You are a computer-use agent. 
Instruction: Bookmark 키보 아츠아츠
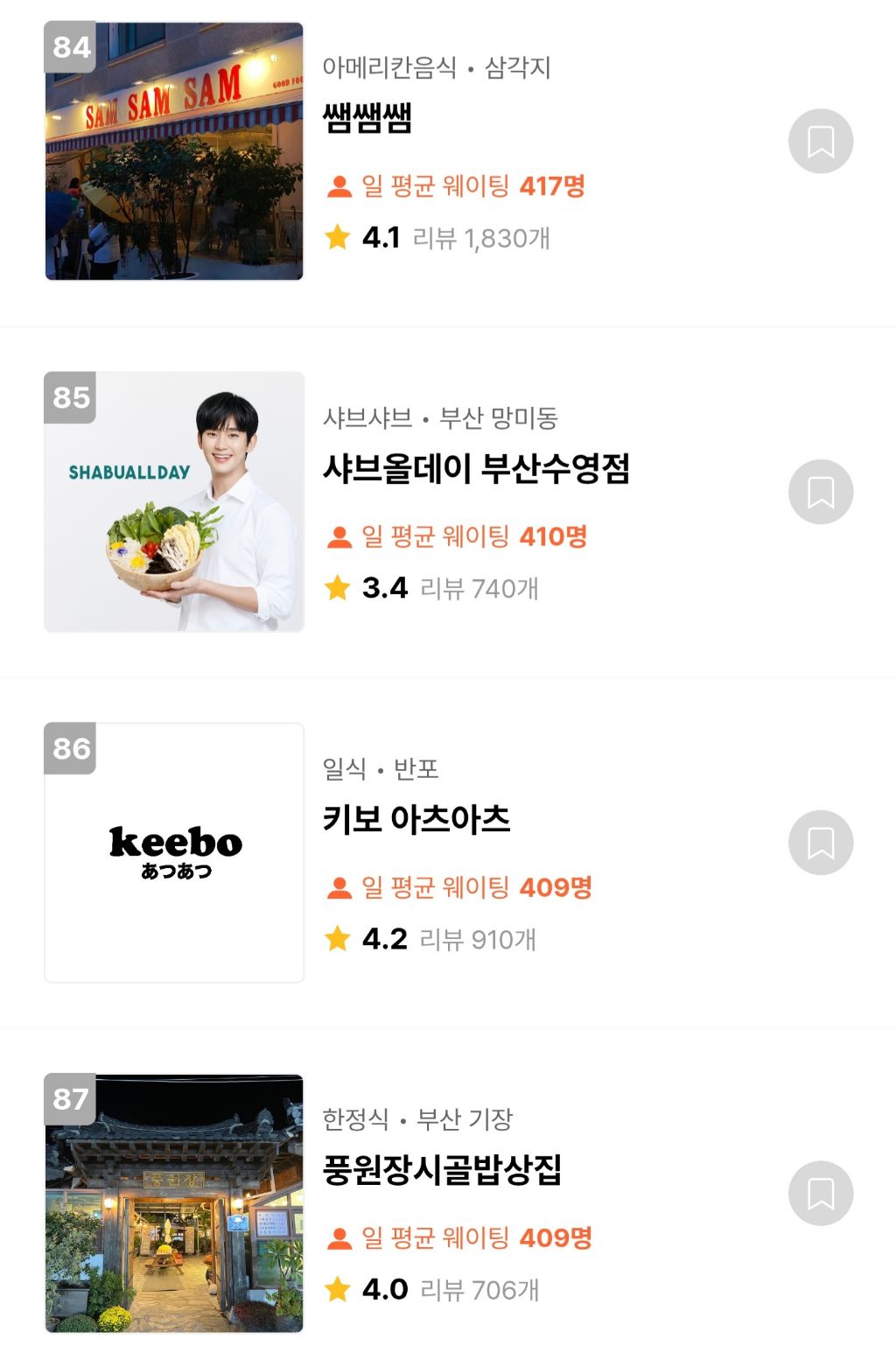coord(820,843)
